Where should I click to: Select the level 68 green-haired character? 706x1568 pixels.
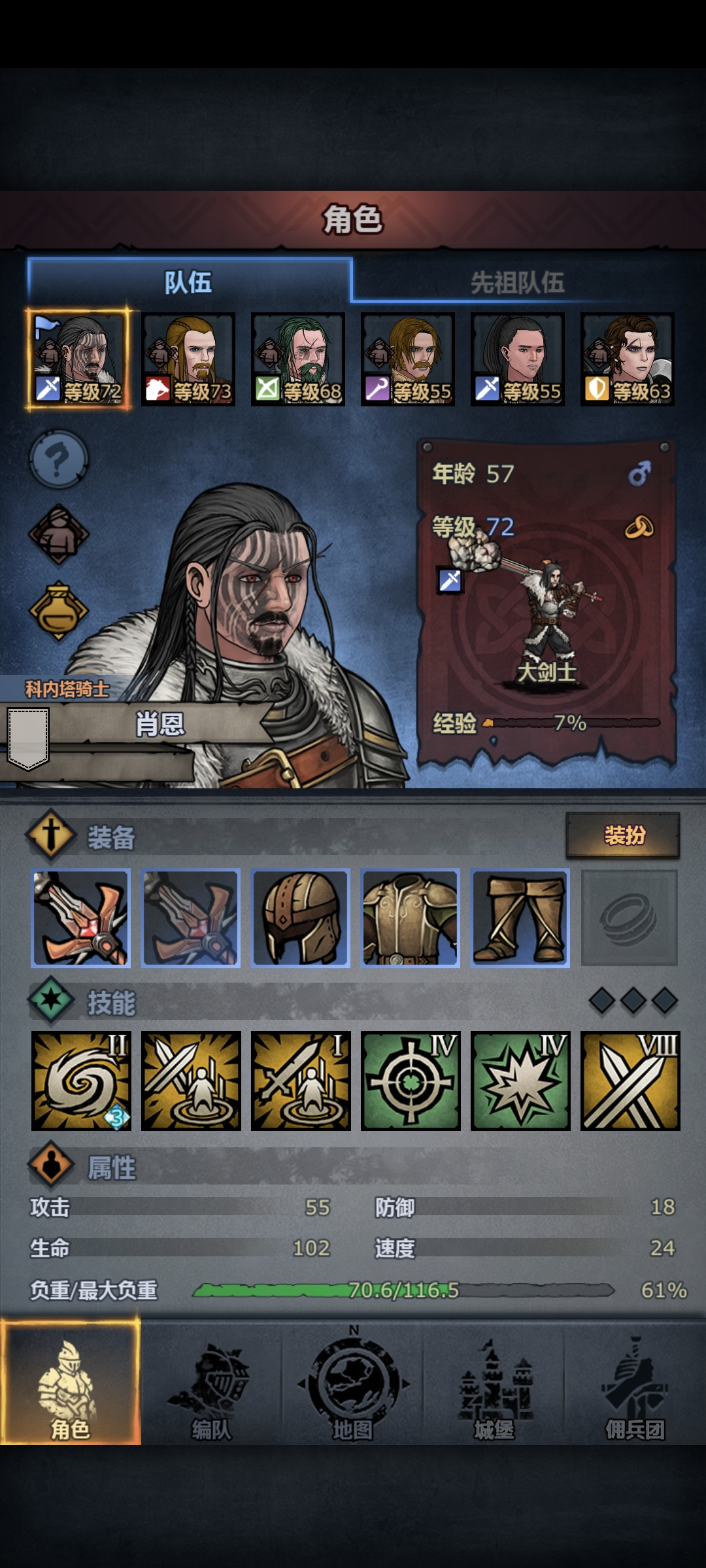(298, 359)
